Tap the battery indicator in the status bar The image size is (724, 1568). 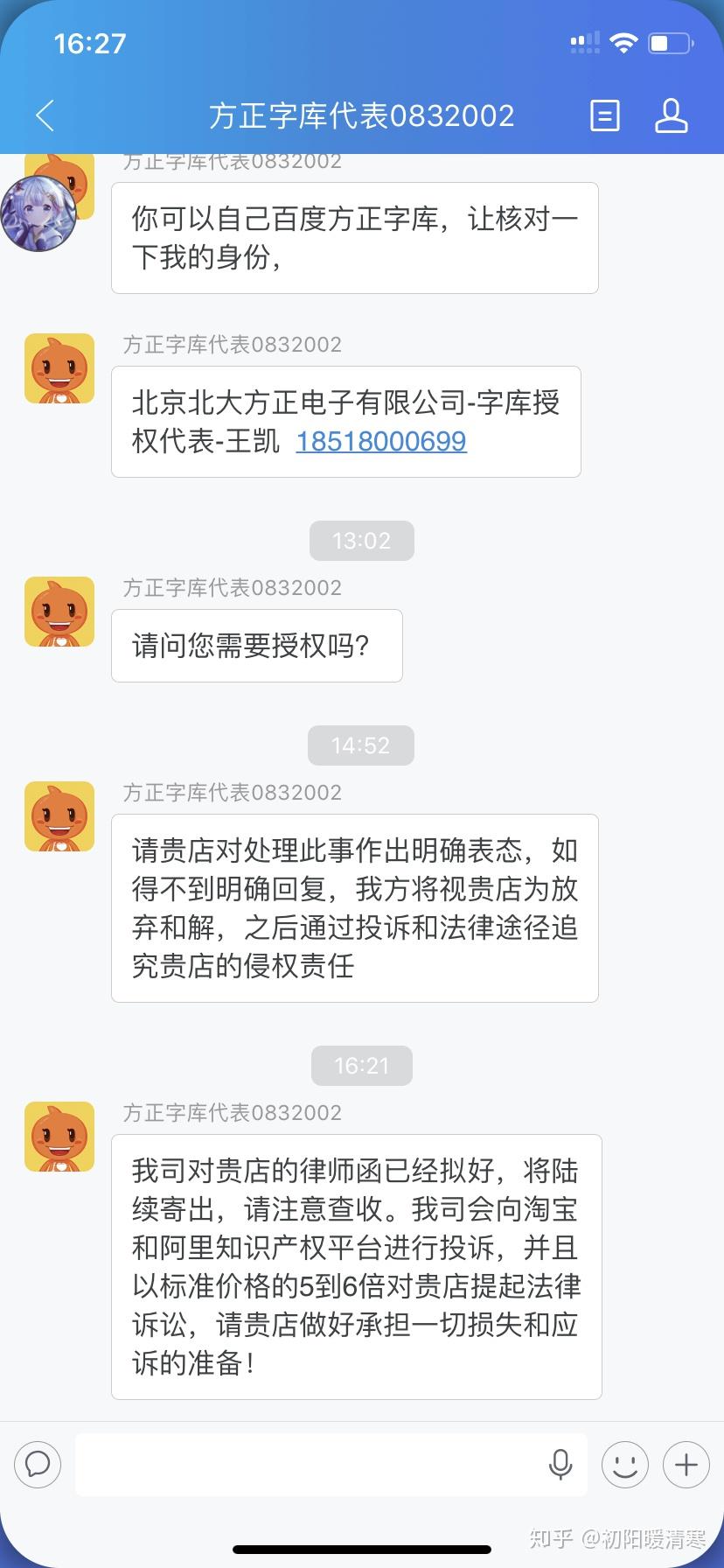coord(668,42)
